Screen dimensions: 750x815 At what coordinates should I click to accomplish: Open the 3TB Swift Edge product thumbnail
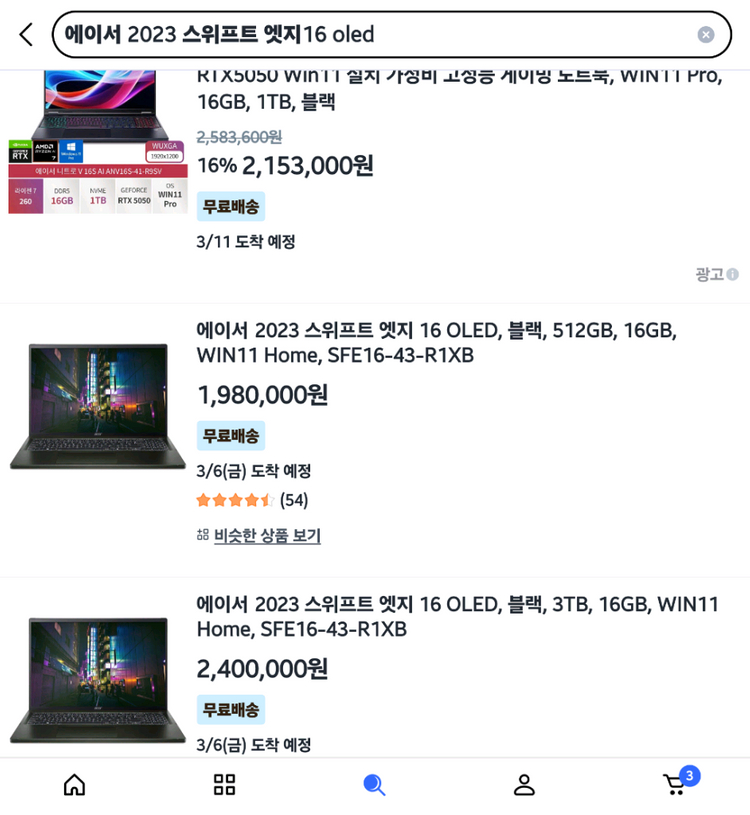(x=95, y=680)
